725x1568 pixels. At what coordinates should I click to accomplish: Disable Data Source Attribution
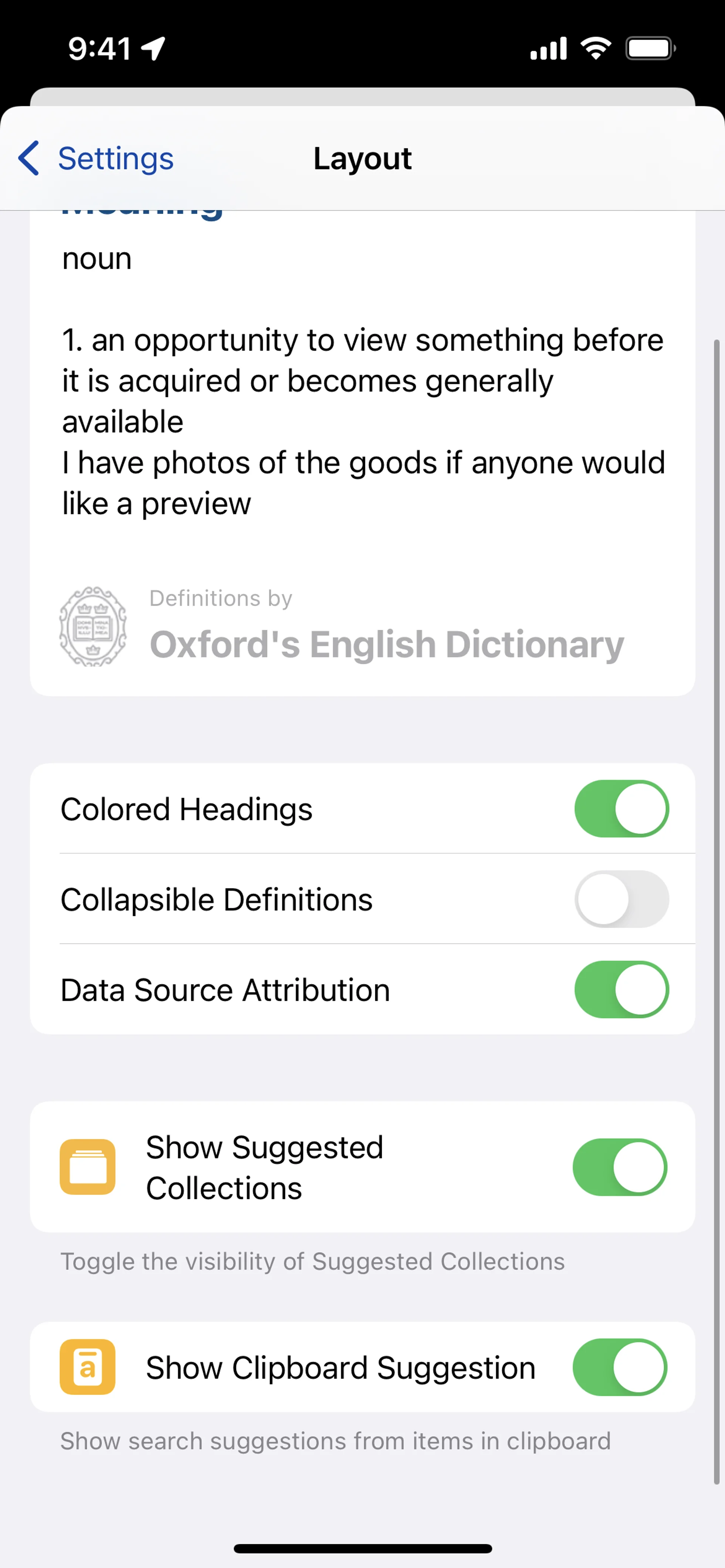pyautogui.click(x=621, y=989)
